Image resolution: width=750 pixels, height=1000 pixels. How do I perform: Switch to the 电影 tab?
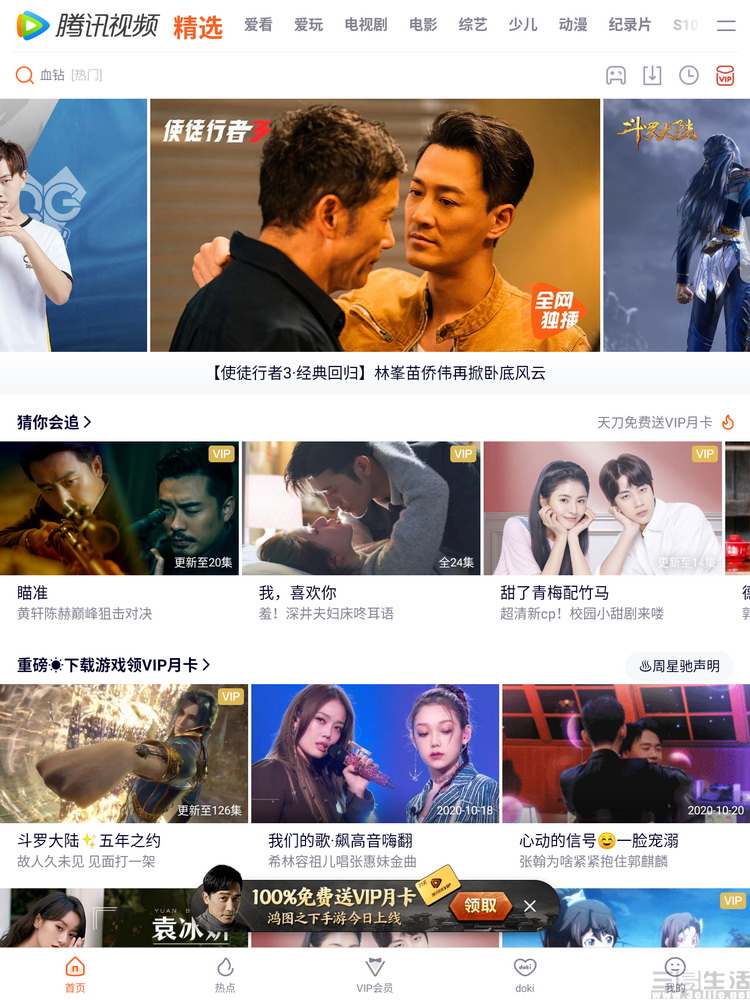pyautogui.click(x=423, y=25)
